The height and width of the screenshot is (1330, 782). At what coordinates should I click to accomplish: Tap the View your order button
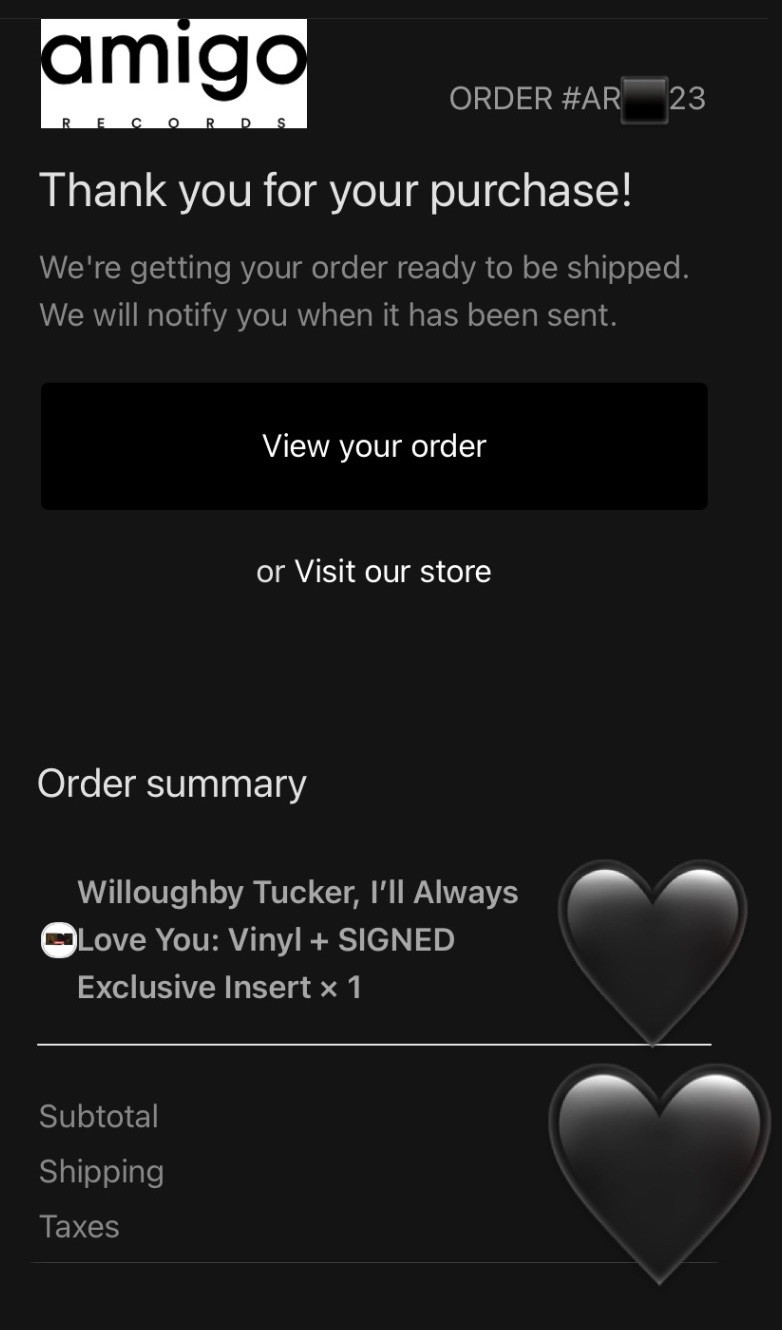(374, 446)
